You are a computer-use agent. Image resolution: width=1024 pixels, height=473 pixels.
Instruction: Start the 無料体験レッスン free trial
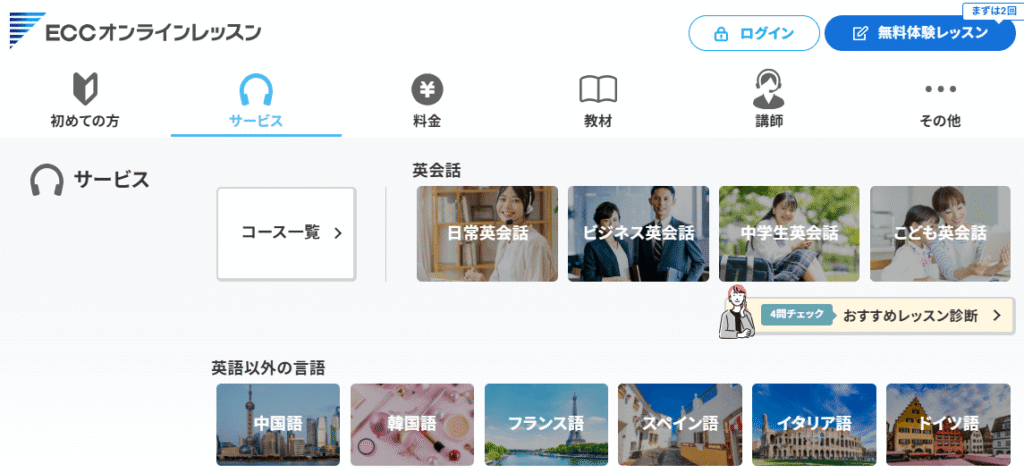(919, 33)
